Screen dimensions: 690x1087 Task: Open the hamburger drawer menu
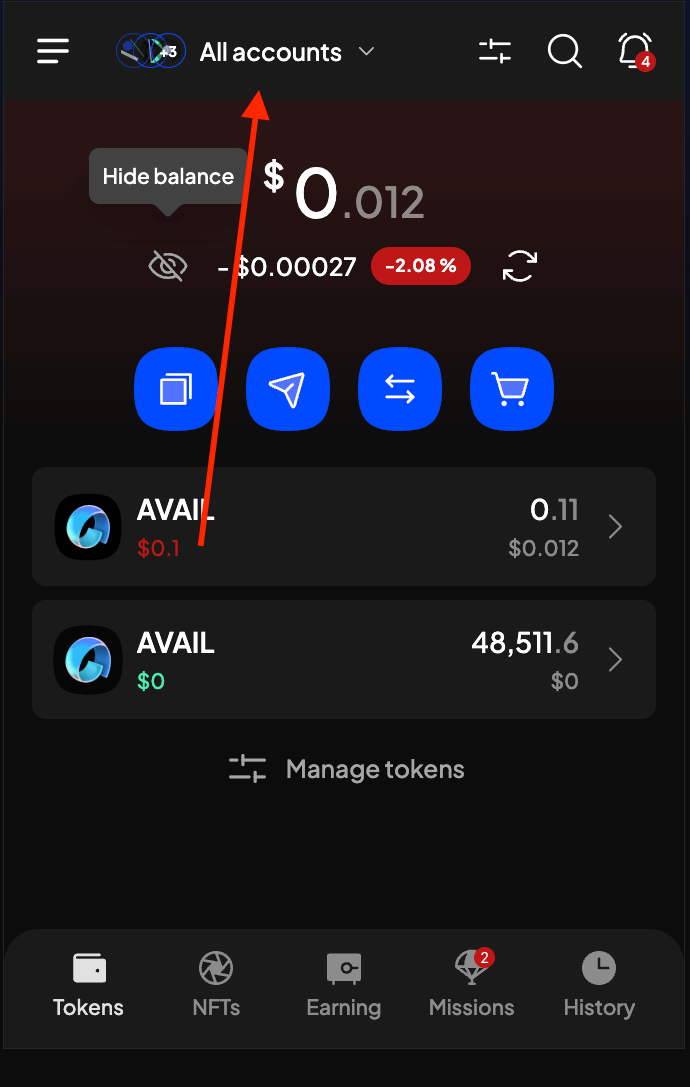[x=53, y=51]
